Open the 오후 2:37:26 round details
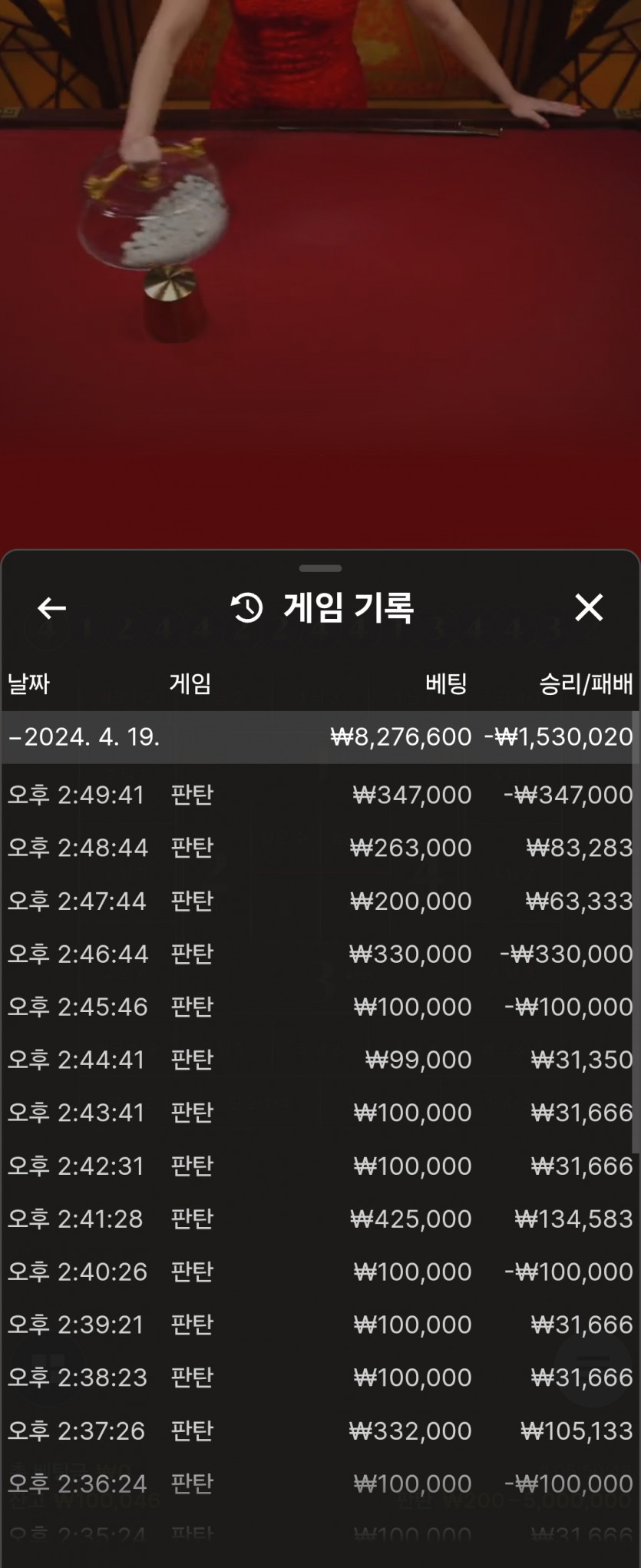 319,1431
